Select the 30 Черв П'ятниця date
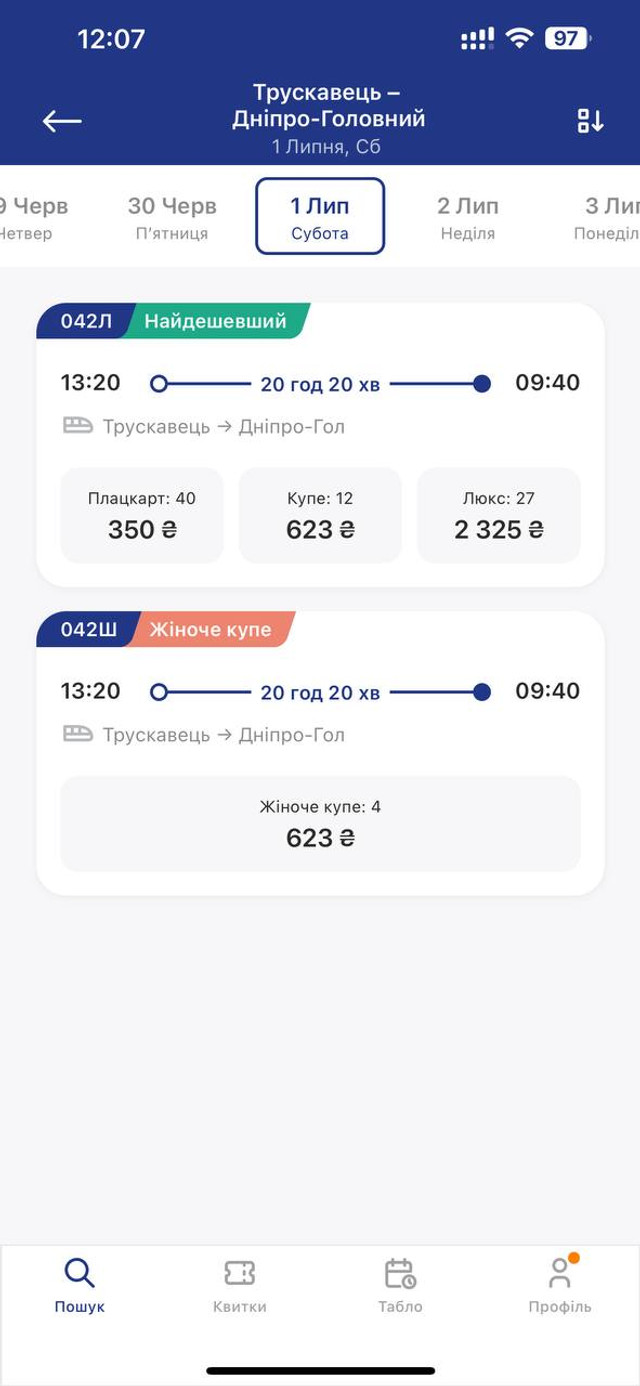Viewport: 640px width, 1386px height. (x=172, y=217)
